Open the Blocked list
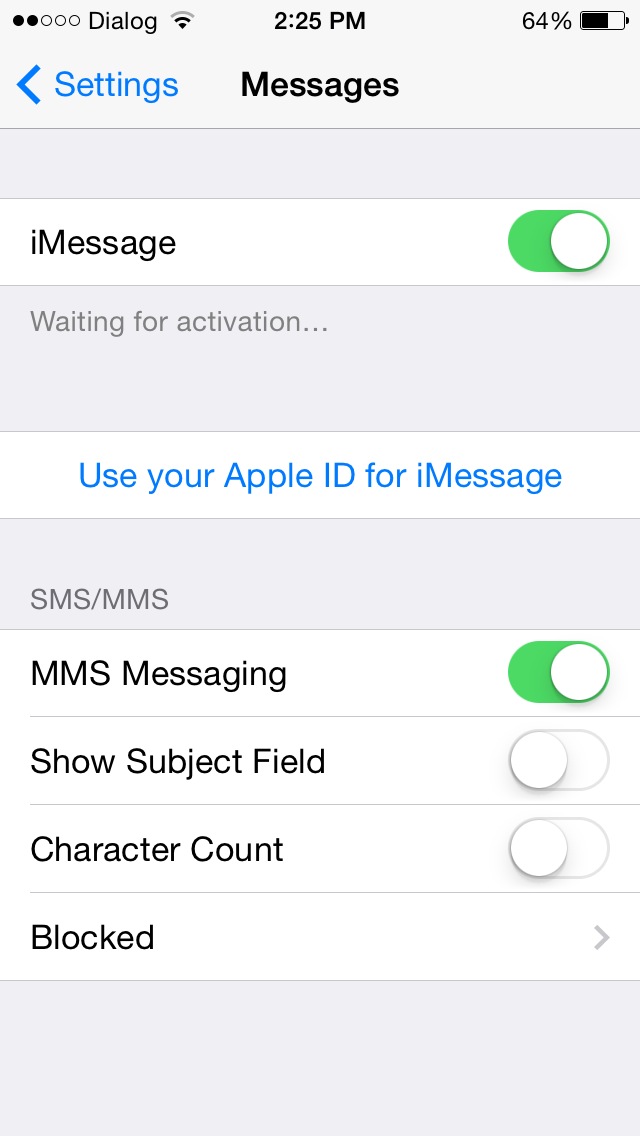Screen dimensions: 640x1136 click(320, 937)
